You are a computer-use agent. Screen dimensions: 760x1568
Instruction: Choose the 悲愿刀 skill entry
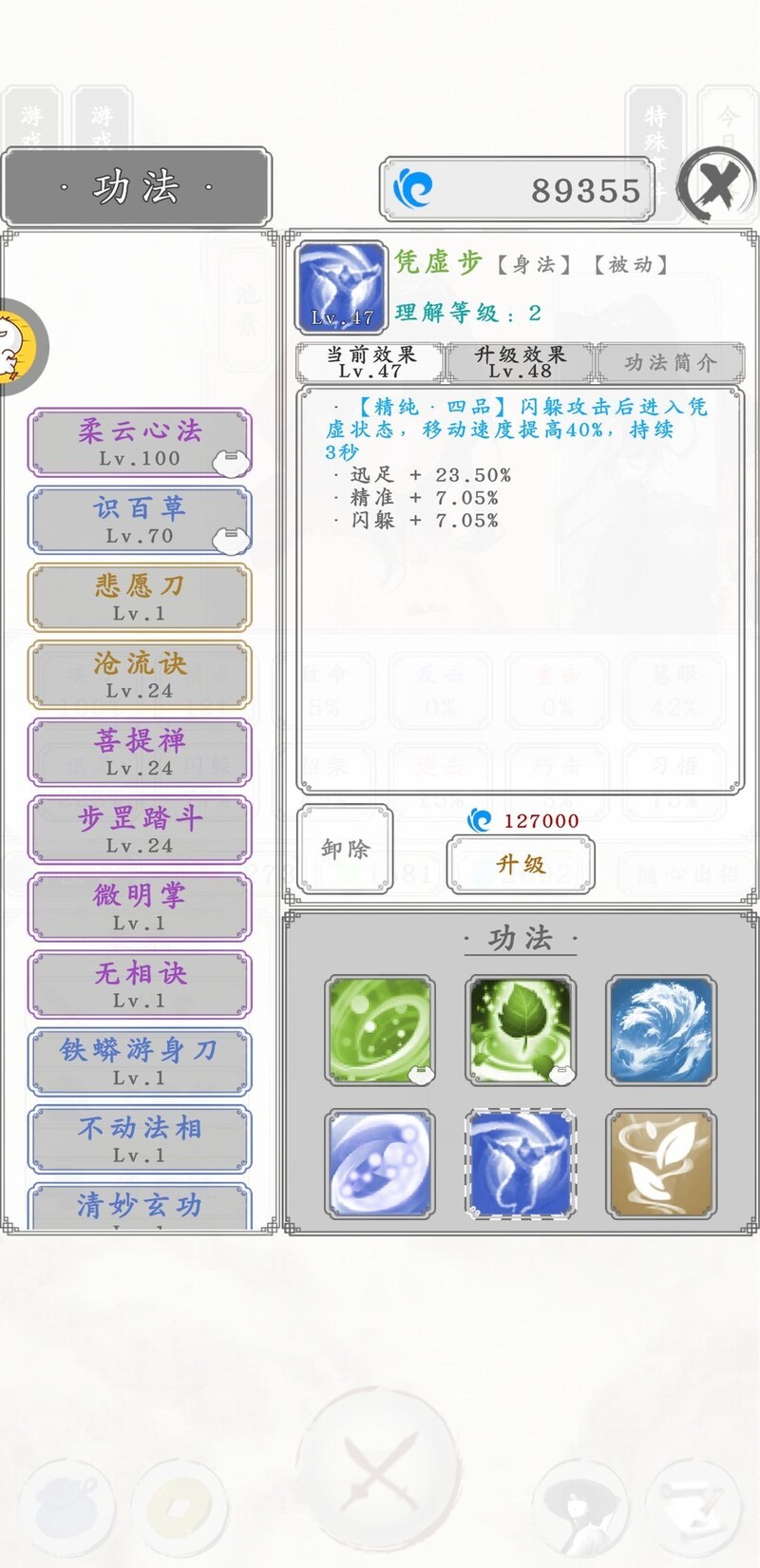pos(140,597)
